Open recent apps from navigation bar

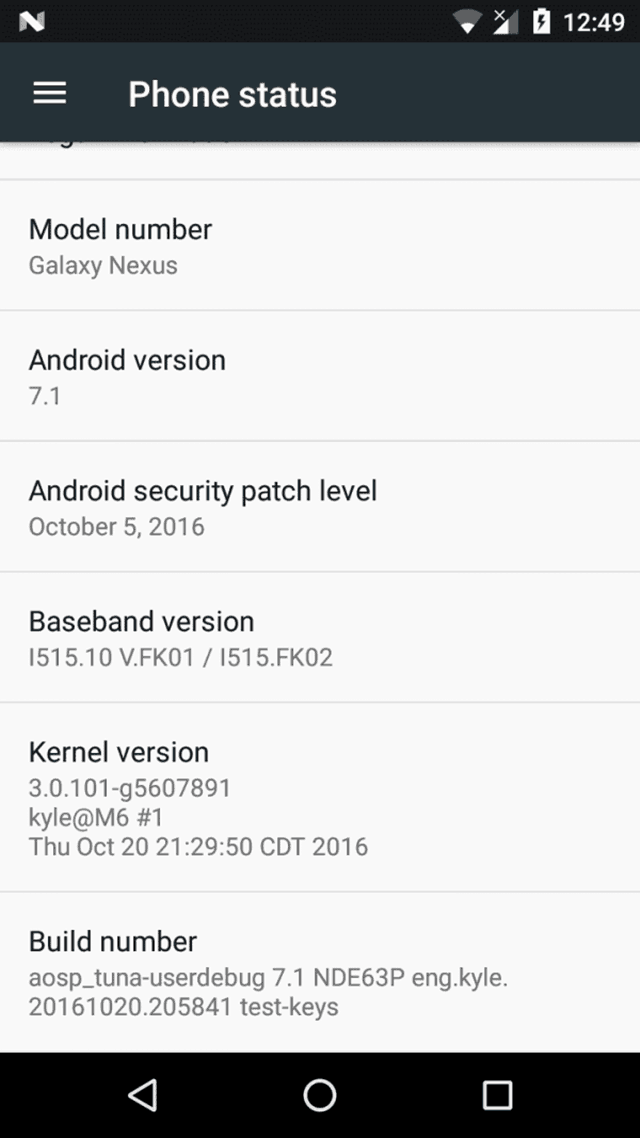[x=497, y=1095]
